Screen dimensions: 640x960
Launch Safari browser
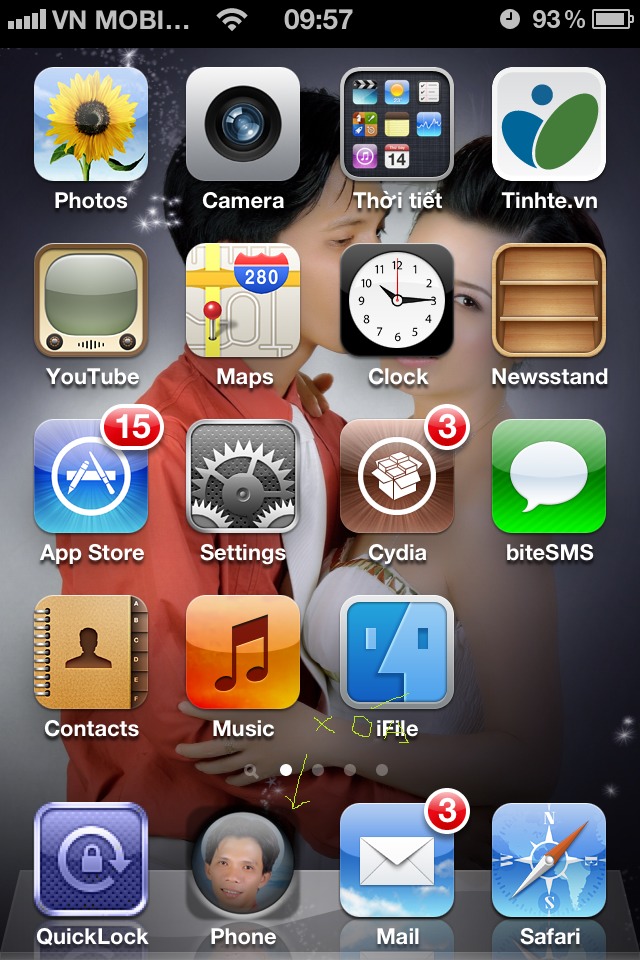(549, 860)
